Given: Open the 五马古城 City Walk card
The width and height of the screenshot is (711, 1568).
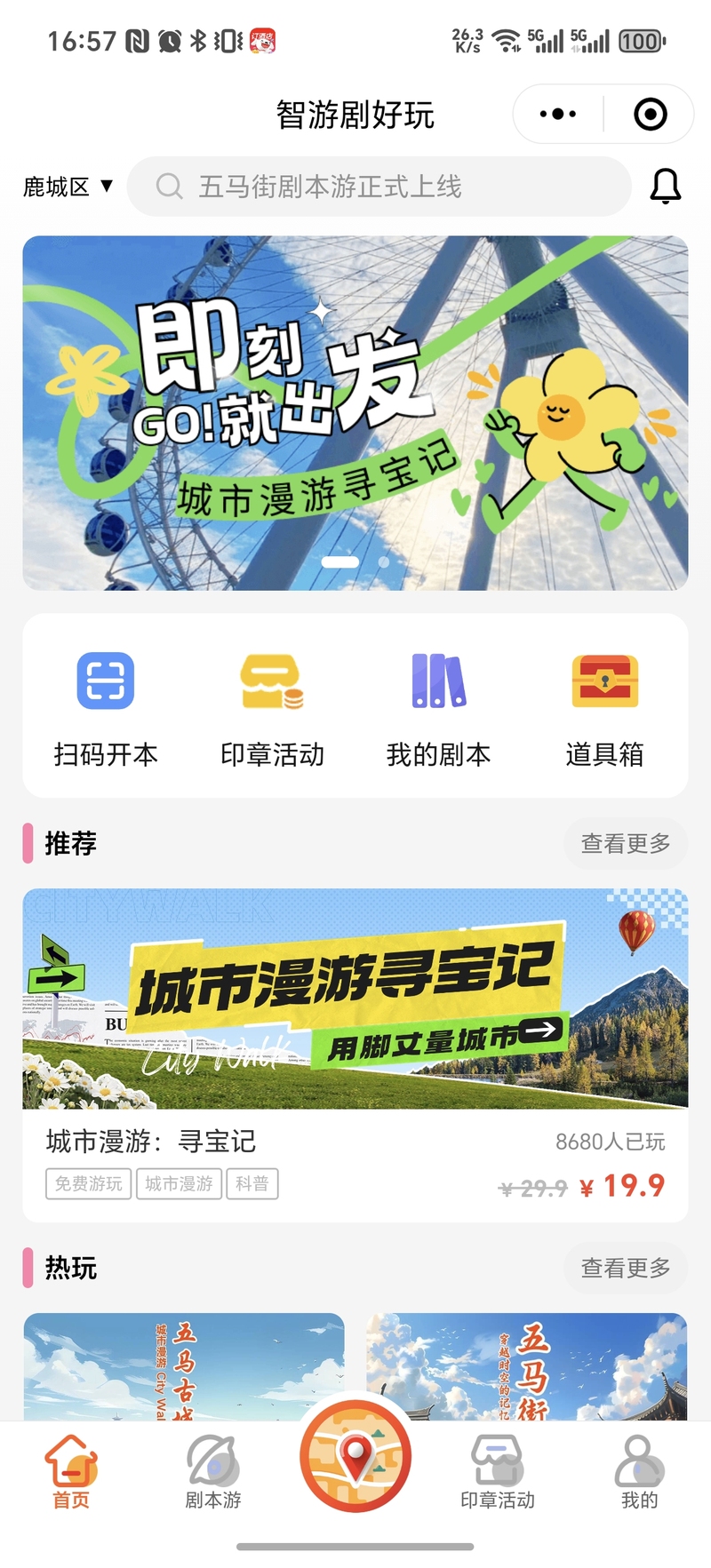Looking at the screenshot, I should (x=184, y=1365).
